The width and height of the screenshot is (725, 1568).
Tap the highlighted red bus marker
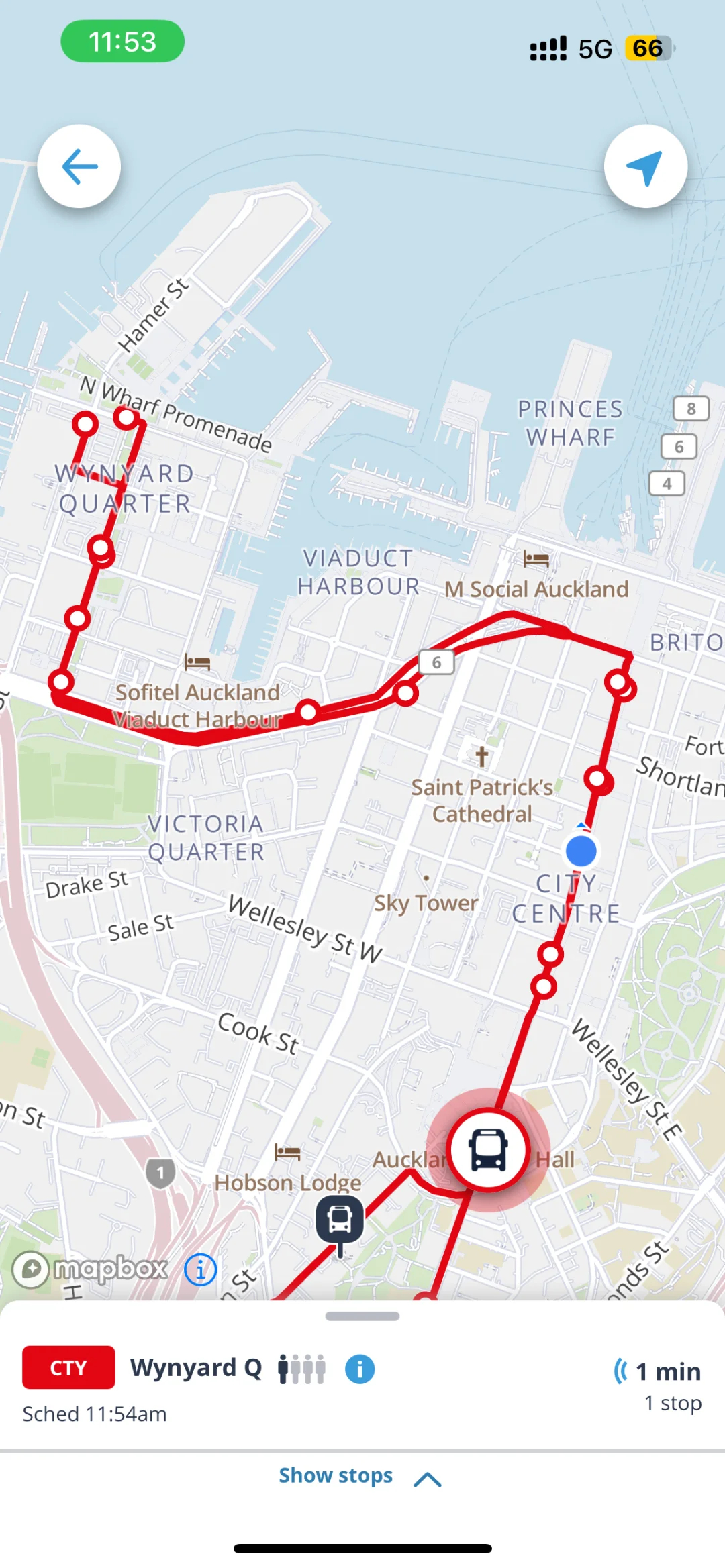click(x=488, y=1150)
